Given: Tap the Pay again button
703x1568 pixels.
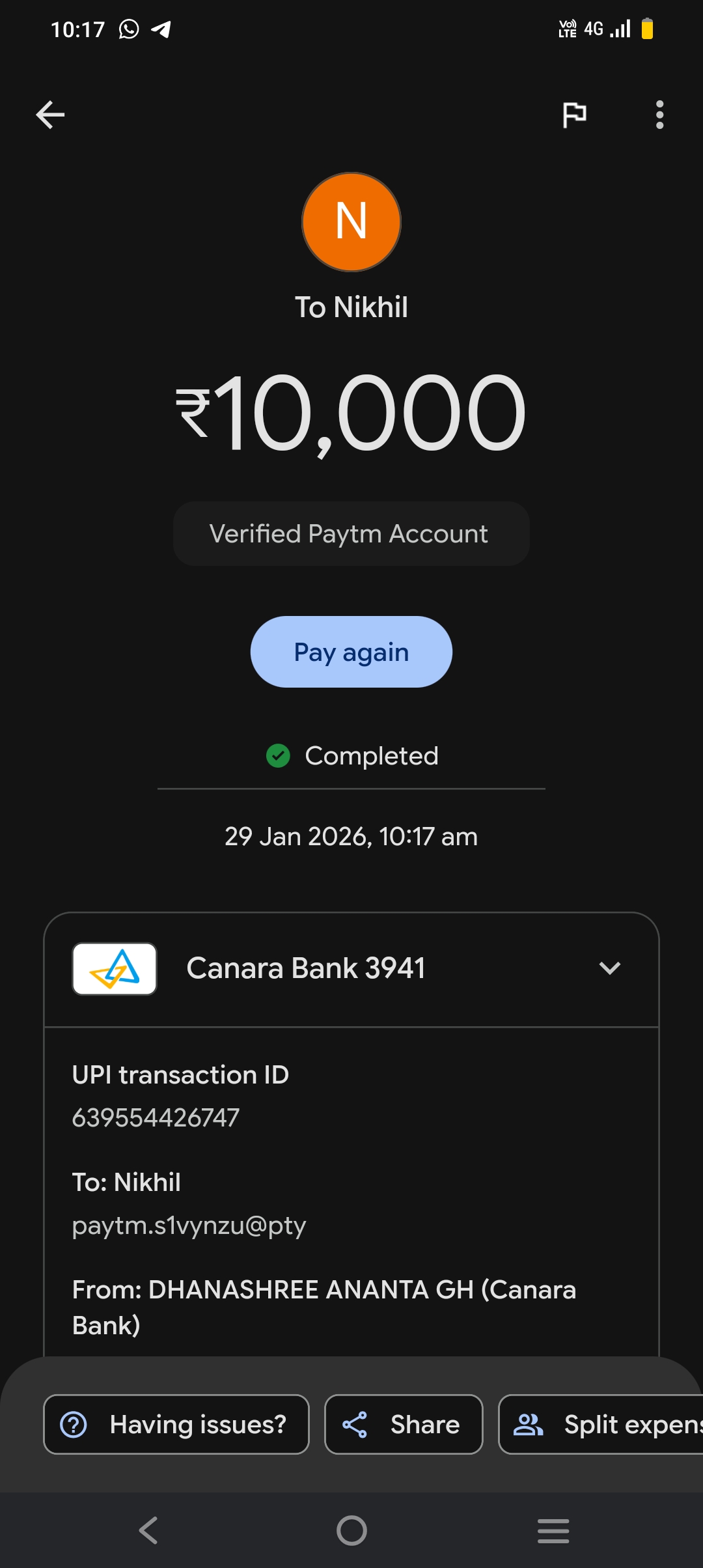Looking at the screenshot, I should click(351, 652).
